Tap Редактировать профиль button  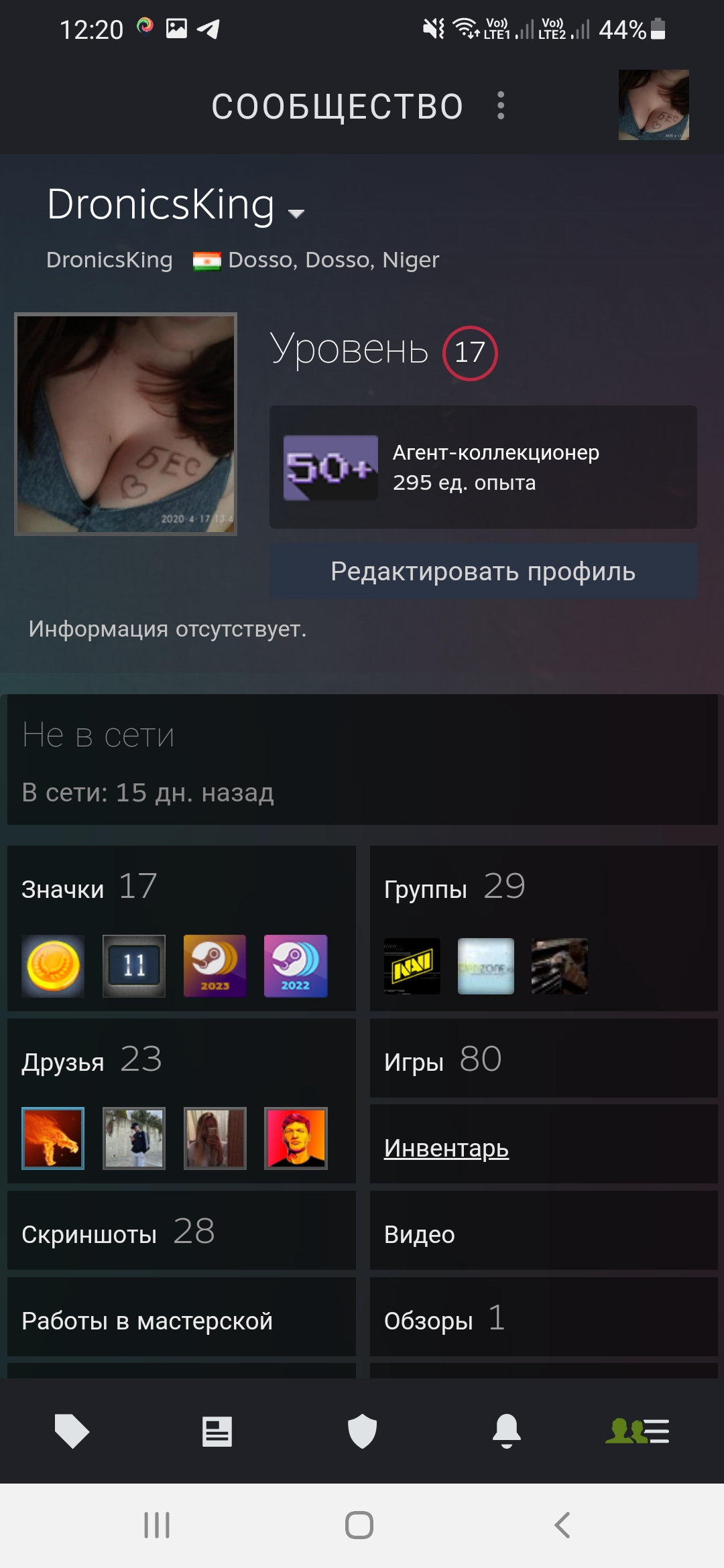pyautogui.click(x=483, y=571)
